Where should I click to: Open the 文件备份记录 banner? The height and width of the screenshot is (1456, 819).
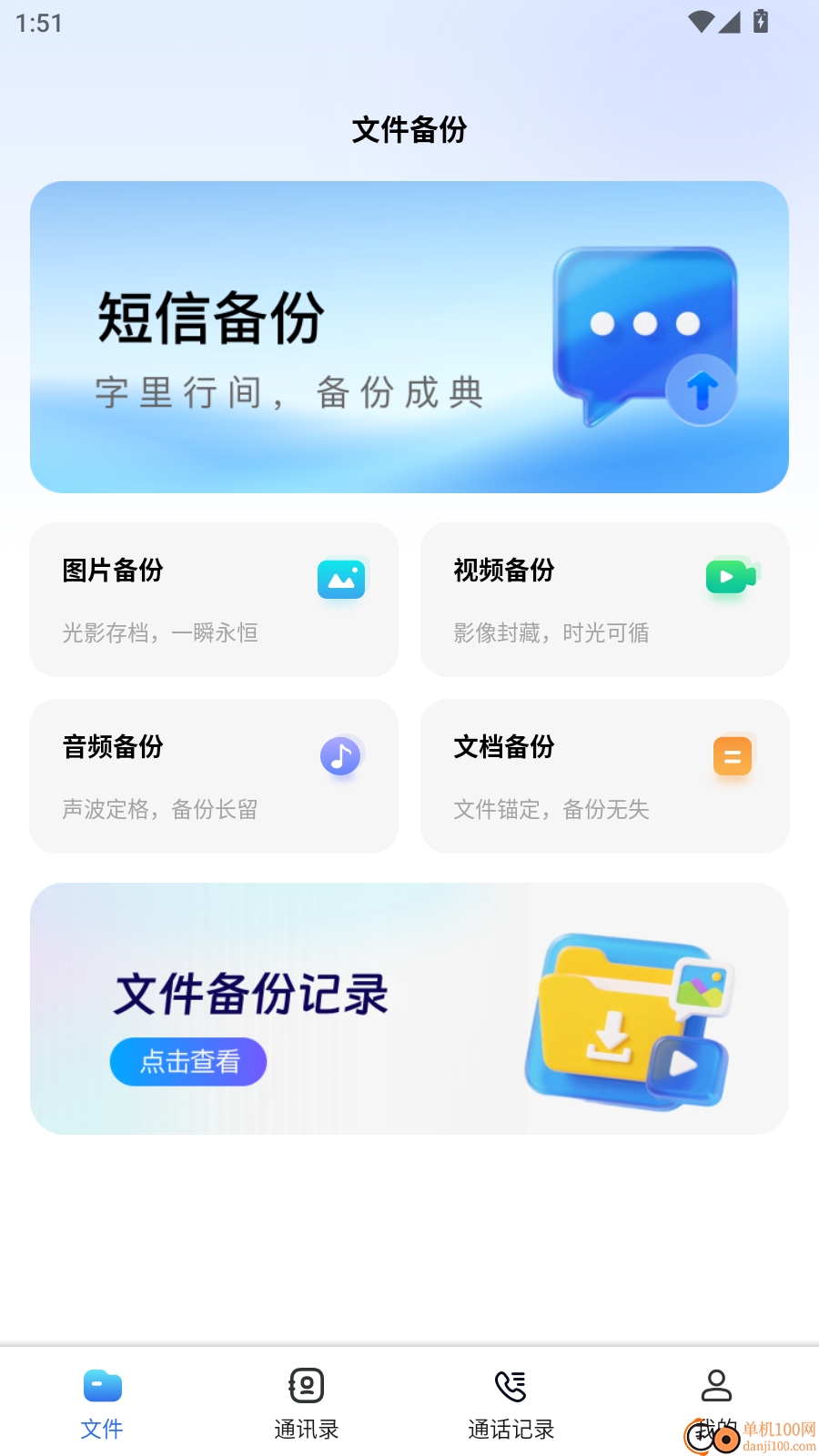409,1008
